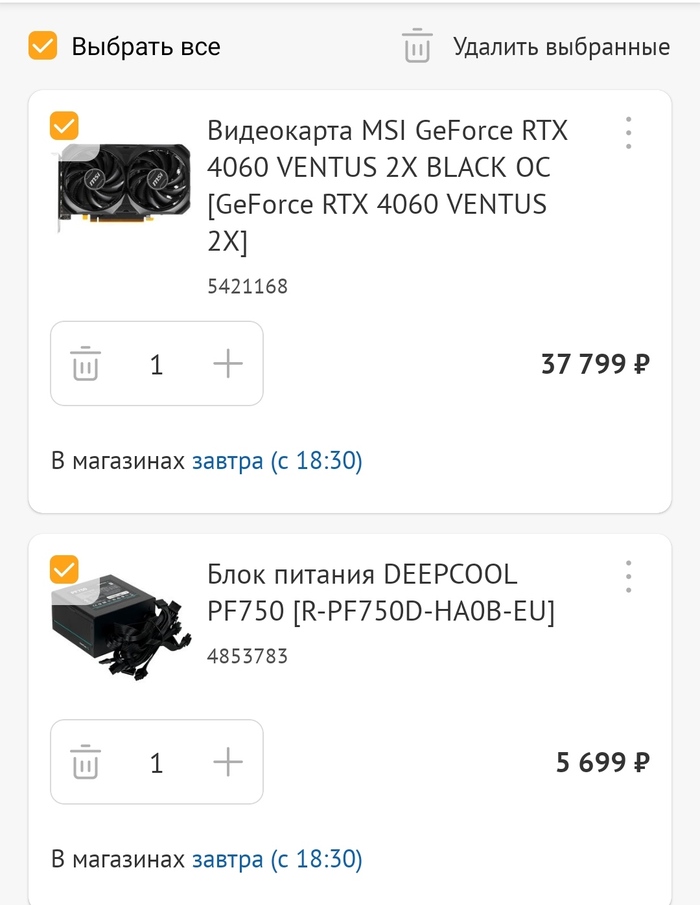Open options menu for DEEPCOOL PF750

(628, 576)
